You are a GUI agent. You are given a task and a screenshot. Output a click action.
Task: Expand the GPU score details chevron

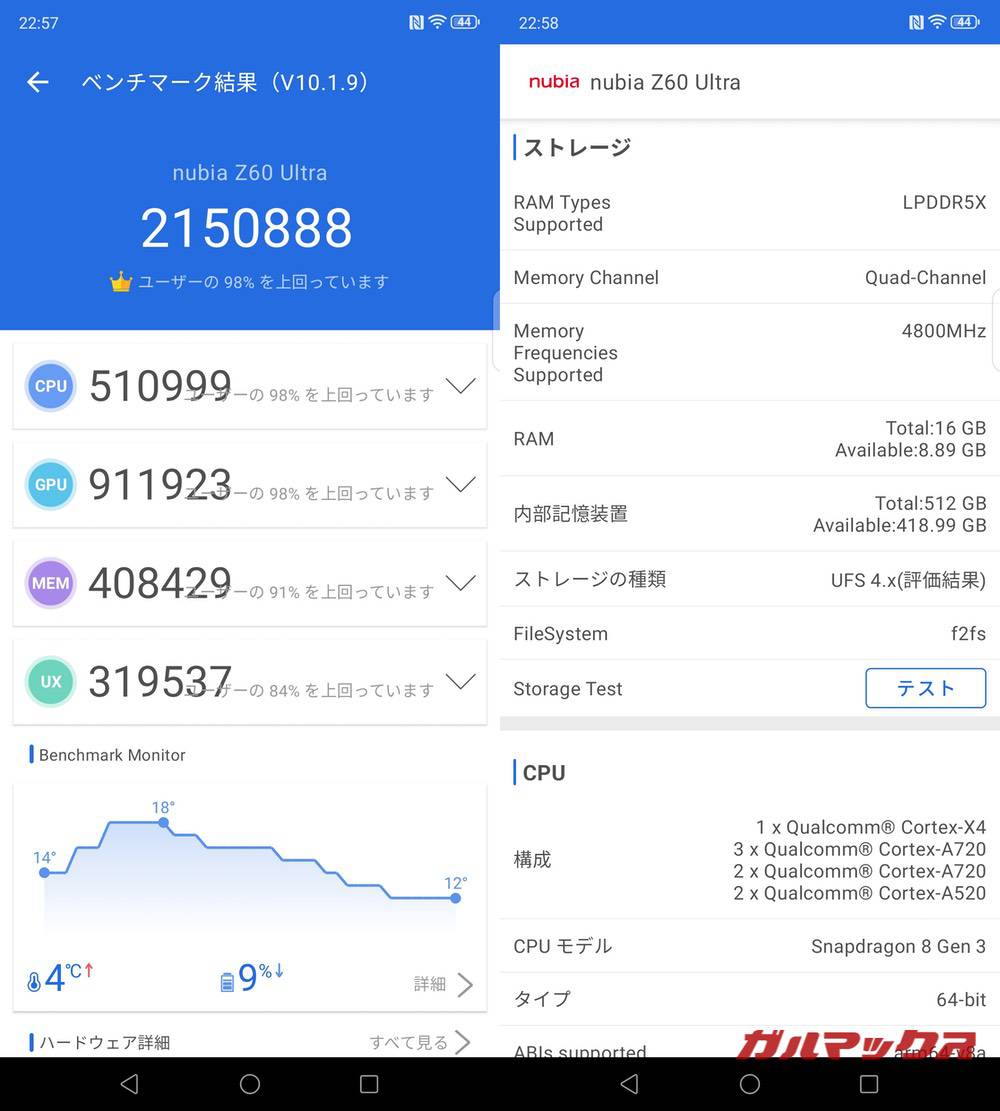pyautogui.click(x=460, y=484)
